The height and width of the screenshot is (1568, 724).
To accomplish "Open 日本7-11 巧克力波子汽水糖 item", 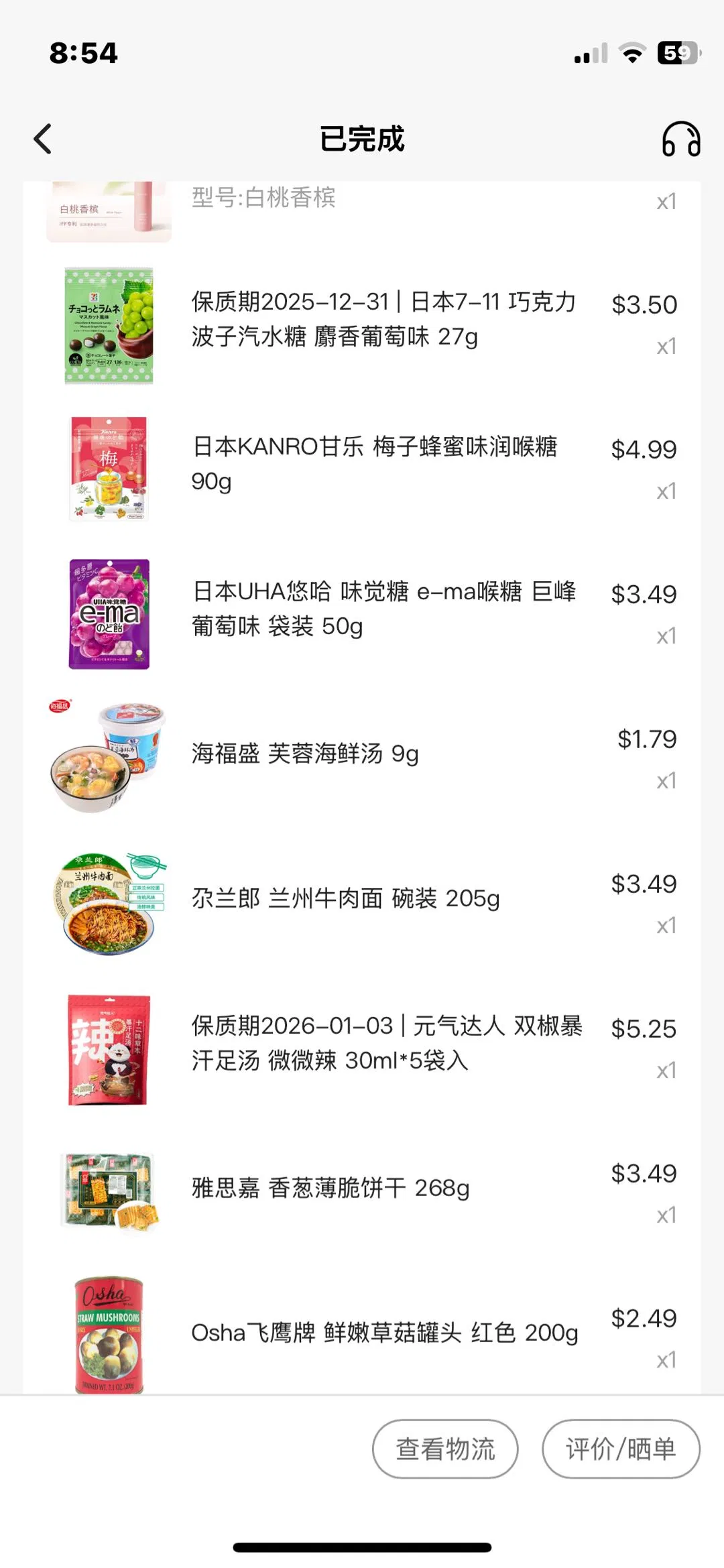I will point(382,319).
